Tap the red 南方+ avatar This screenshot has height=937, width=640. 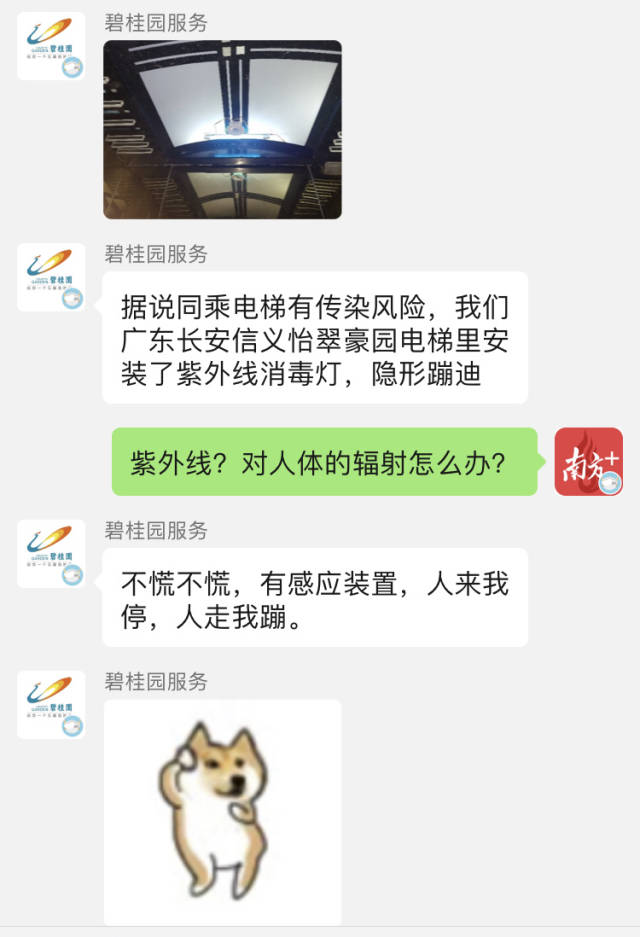click(588, 462)
